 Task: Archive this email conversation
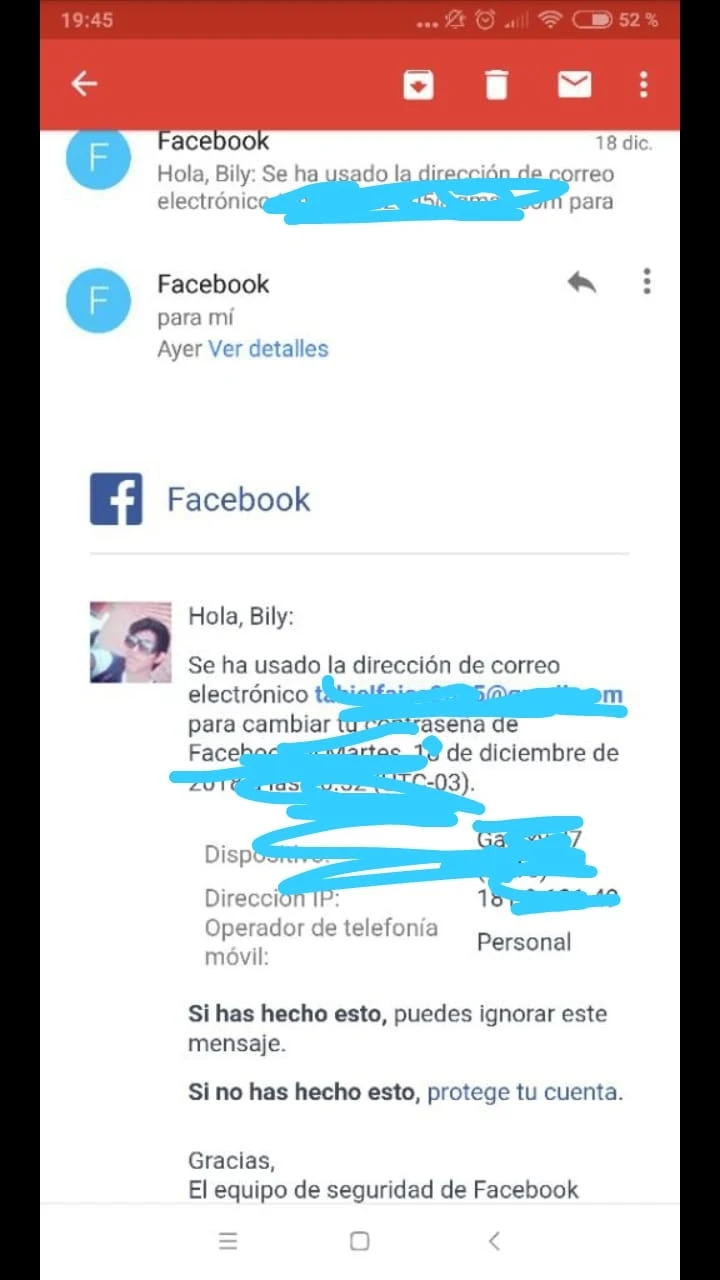tap(418, 85)
